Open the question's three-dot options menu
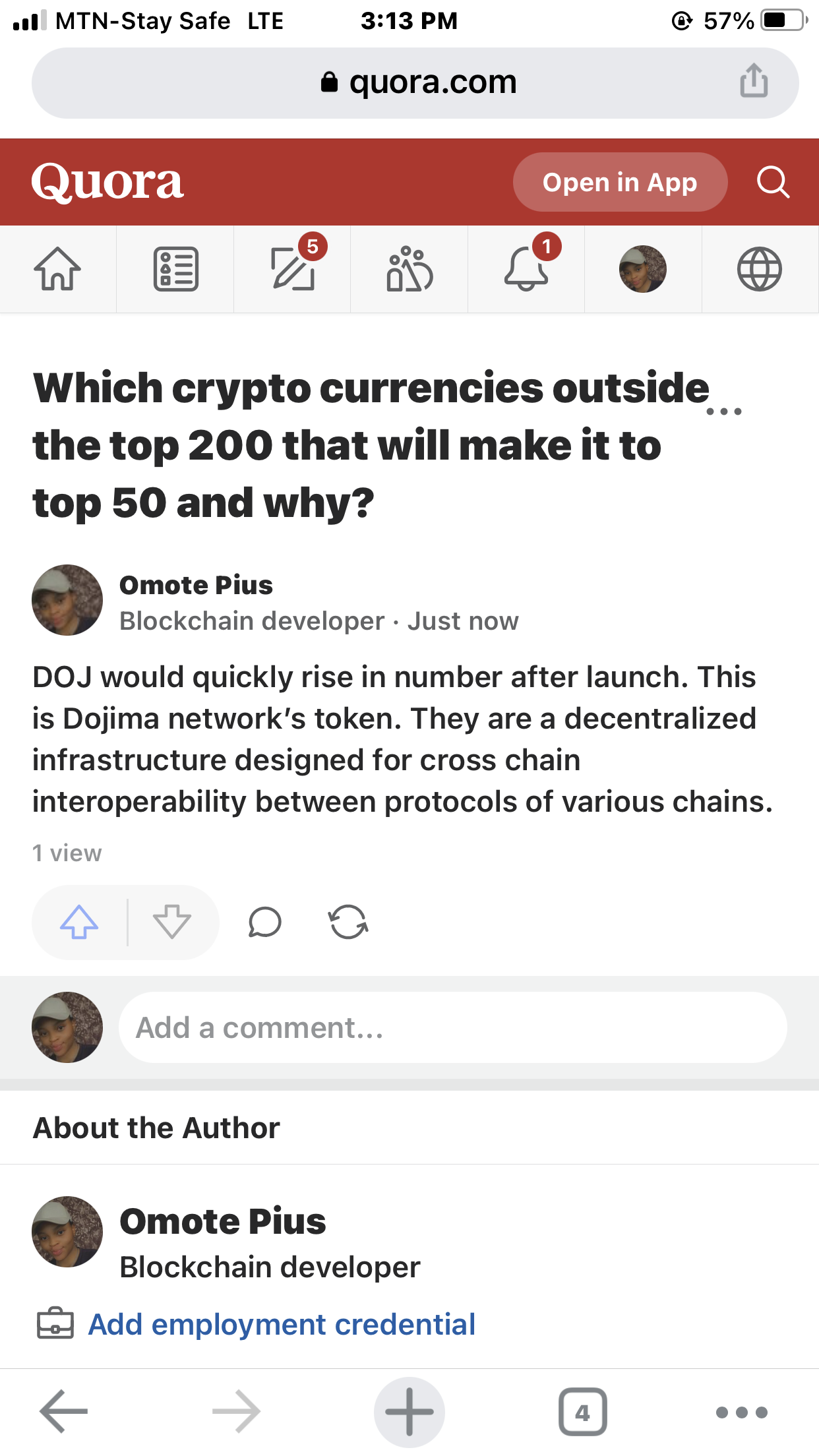The width and height of the screenshot is (819, 1456). click(x=723, y=411)
